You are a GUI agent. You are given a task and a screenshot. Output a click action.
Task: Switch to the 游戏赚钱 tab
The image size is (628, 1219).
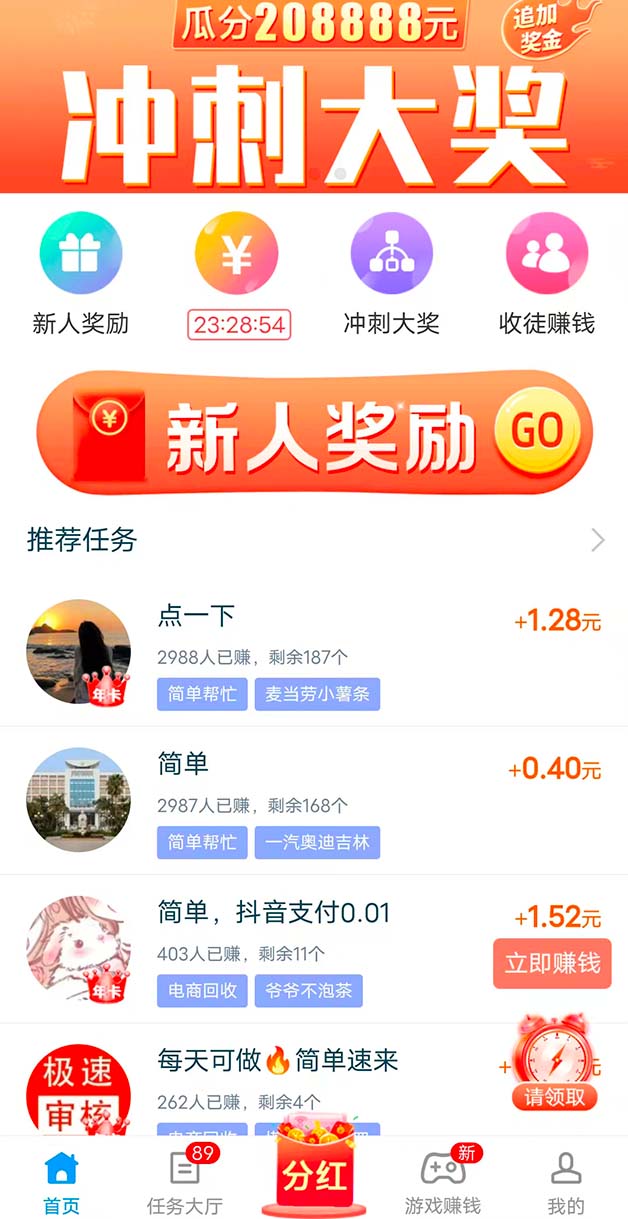coord(442,1182)
